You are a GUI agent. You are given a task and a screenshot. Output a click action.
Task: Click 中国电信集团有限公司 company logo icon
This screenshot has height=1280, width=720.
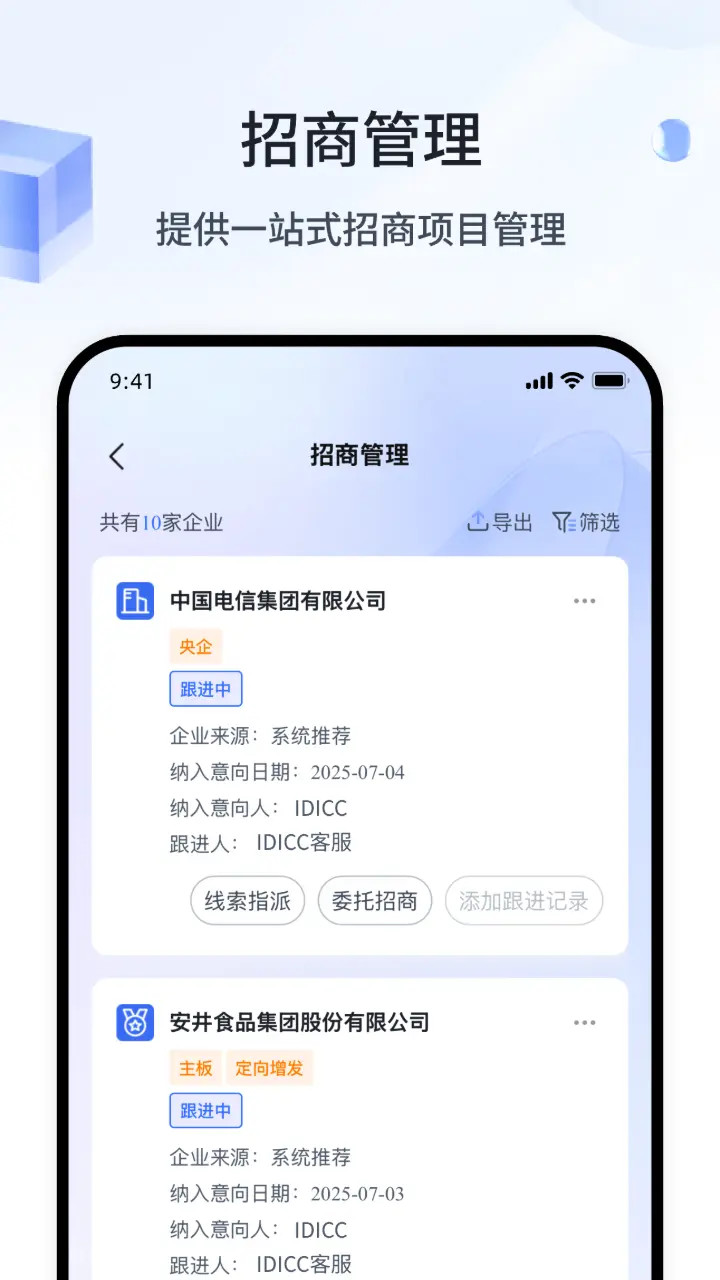135,601
